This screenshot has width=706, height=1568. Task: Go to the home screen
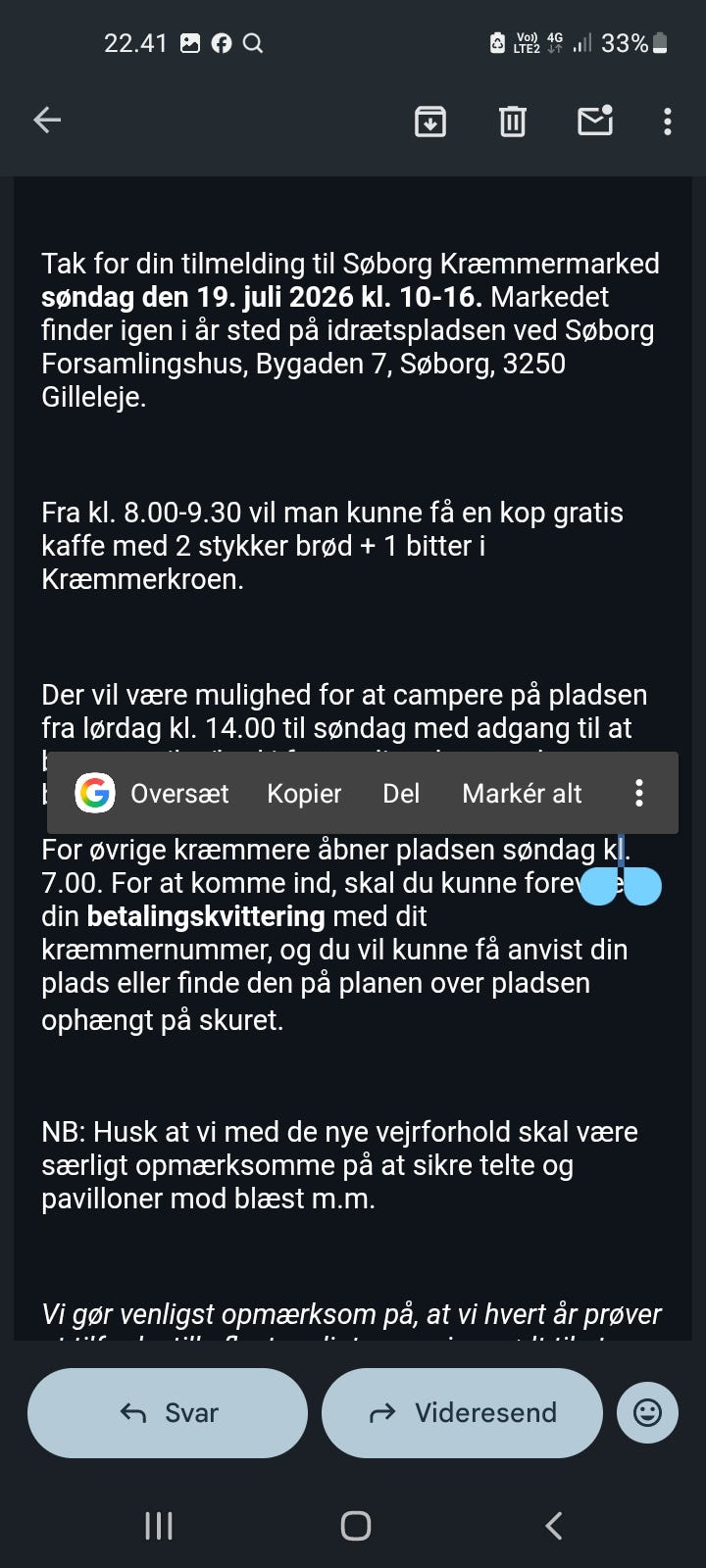point(355,1525)
